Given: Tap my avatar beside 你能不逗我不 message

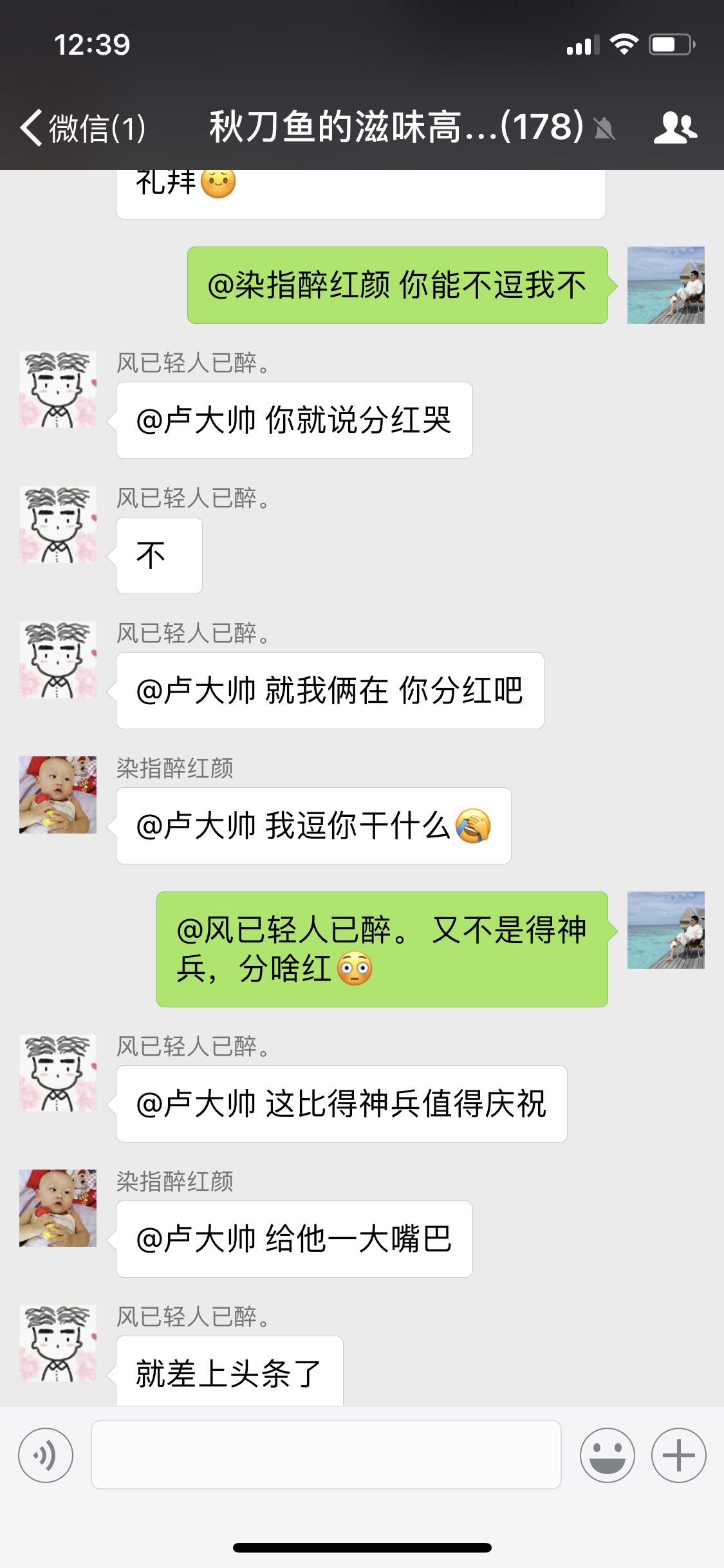Looking at the screenshot, I should click(x=665, y=285).
